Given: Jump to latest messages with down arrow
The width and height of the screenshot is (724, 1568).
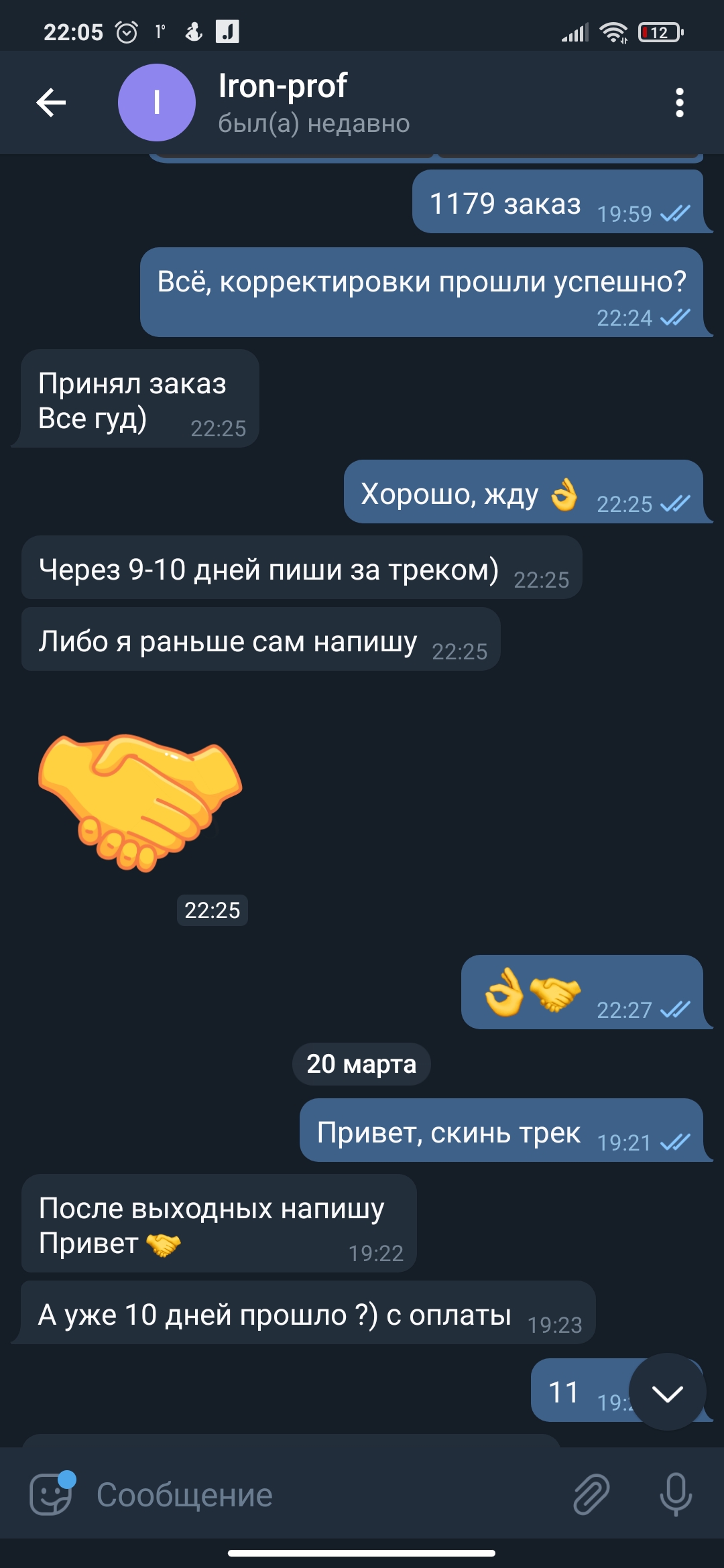Looking at the screenshot, I should (x=668, y=1392).
